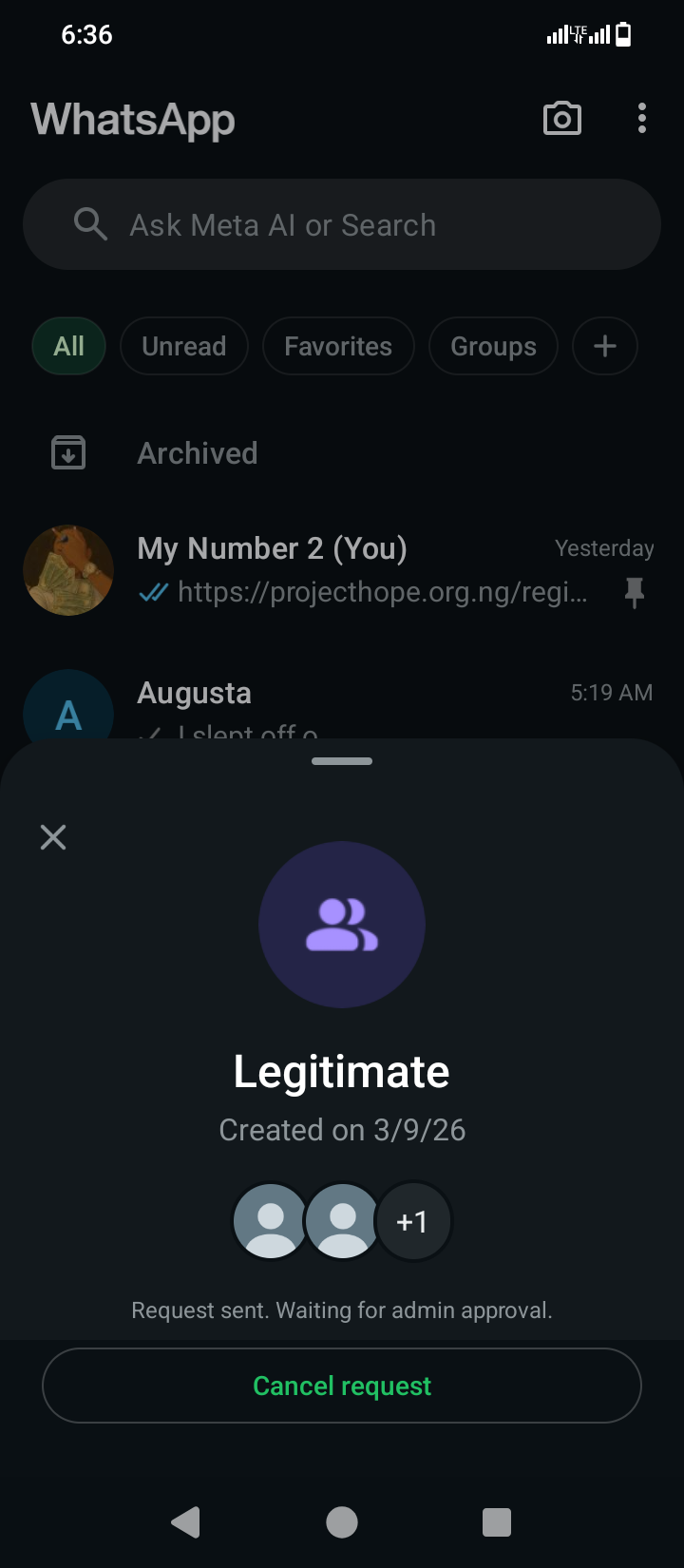Switch to the Groups filter
The width and height of the screenshot is (684, 1568).
click(492, 346)
